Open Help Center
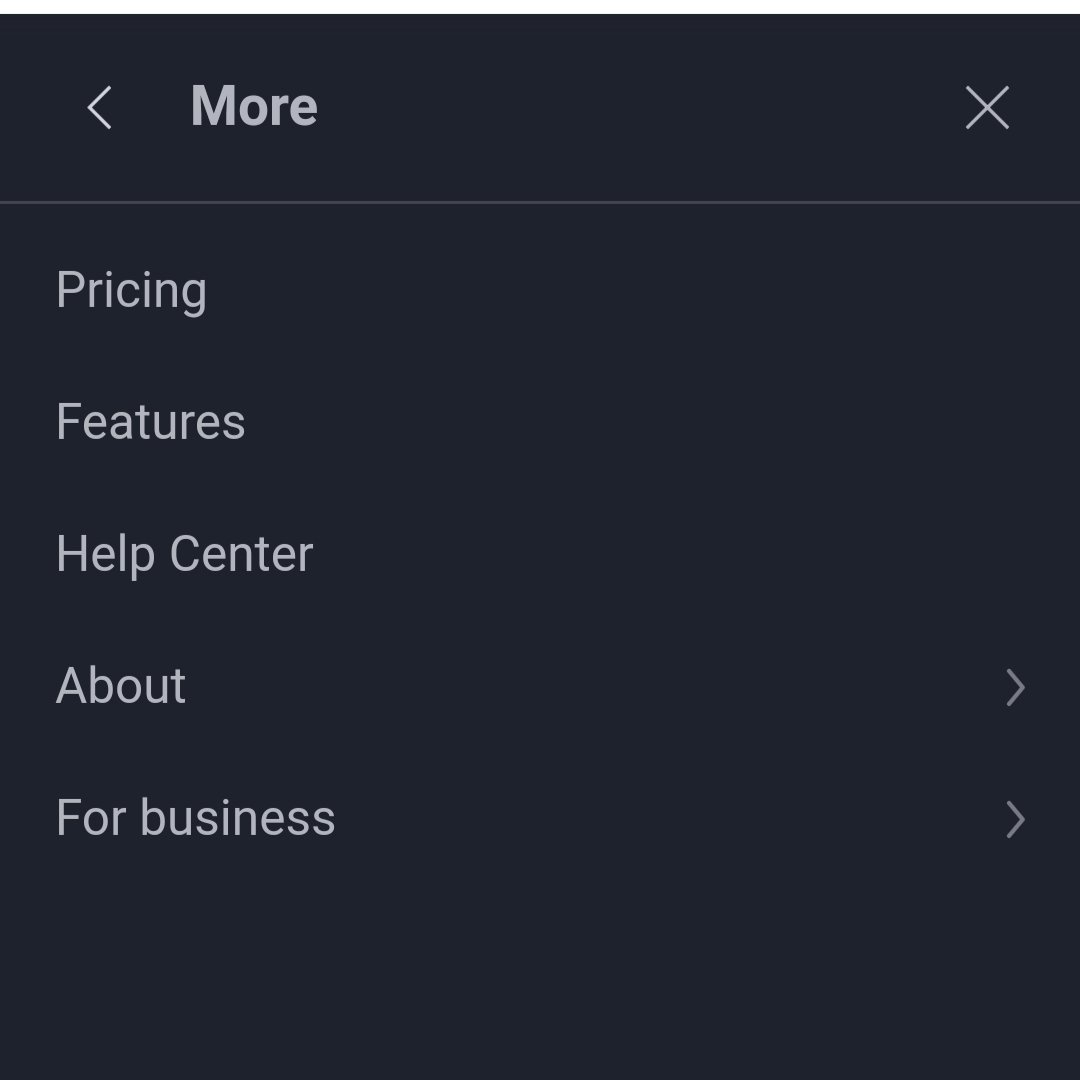Image resolution: width=1080 pixels, height=1080 pixels. (185, 554)
